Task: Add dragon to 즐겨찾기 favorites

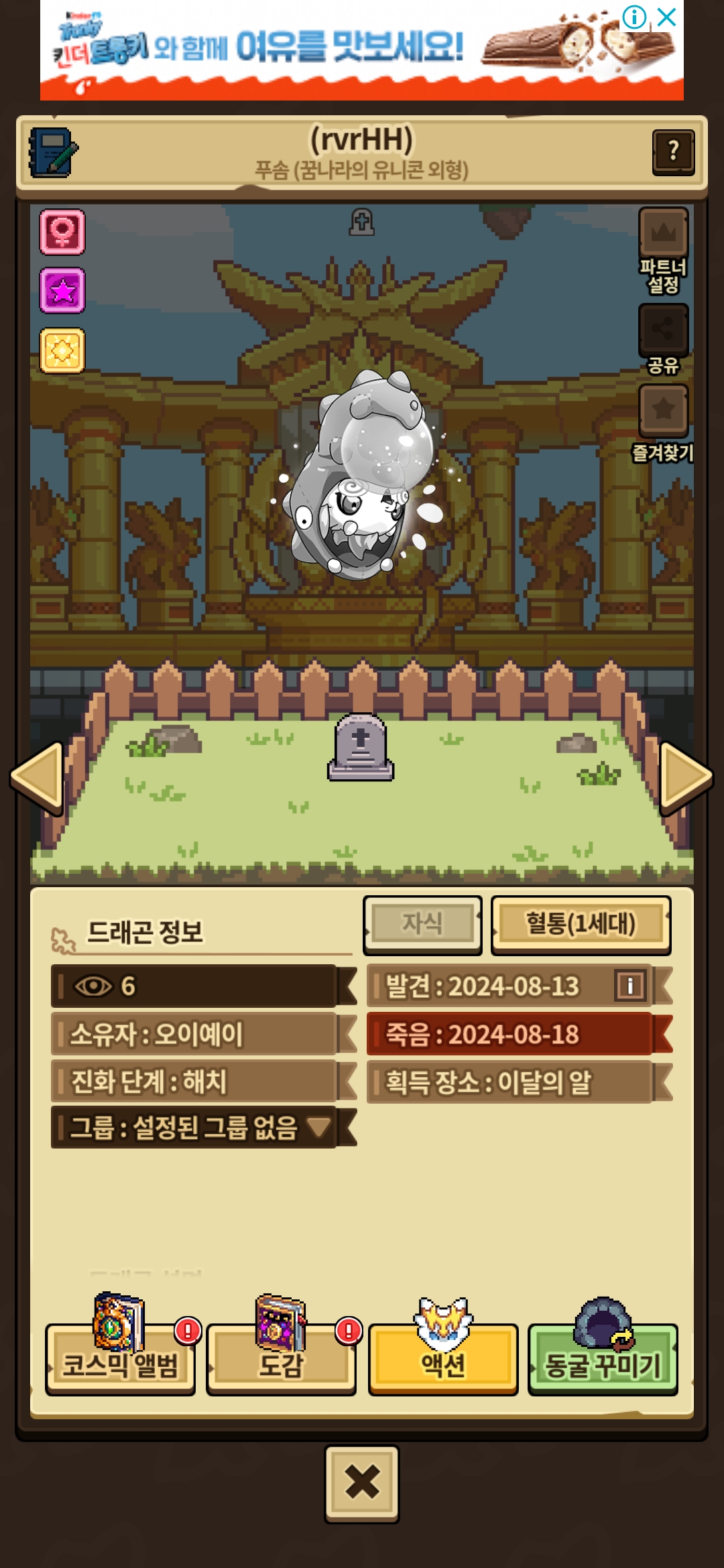Action: [663, 409]
